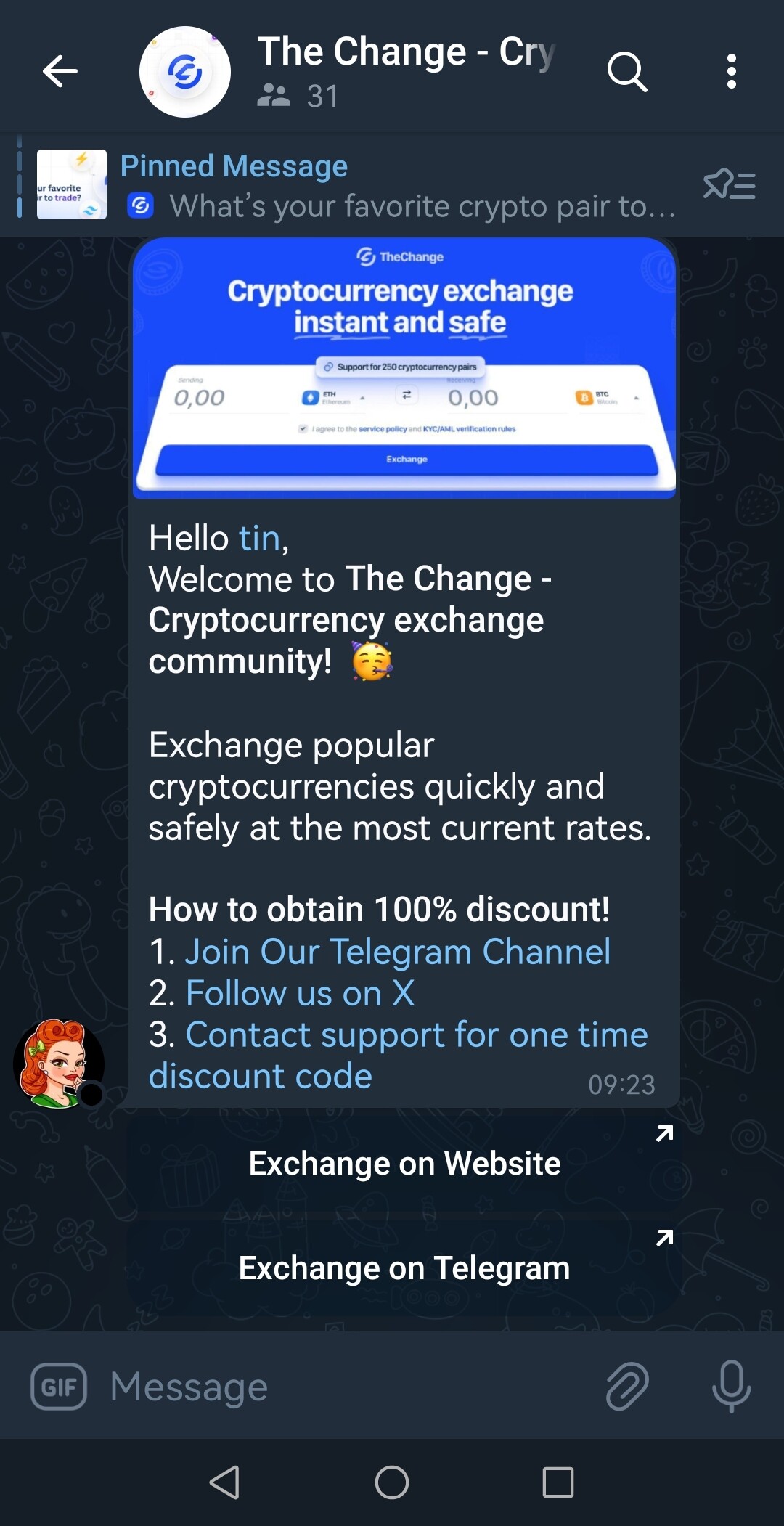Go back from the chat
This screenshot has width=784, height=1526.
point(60,71)
